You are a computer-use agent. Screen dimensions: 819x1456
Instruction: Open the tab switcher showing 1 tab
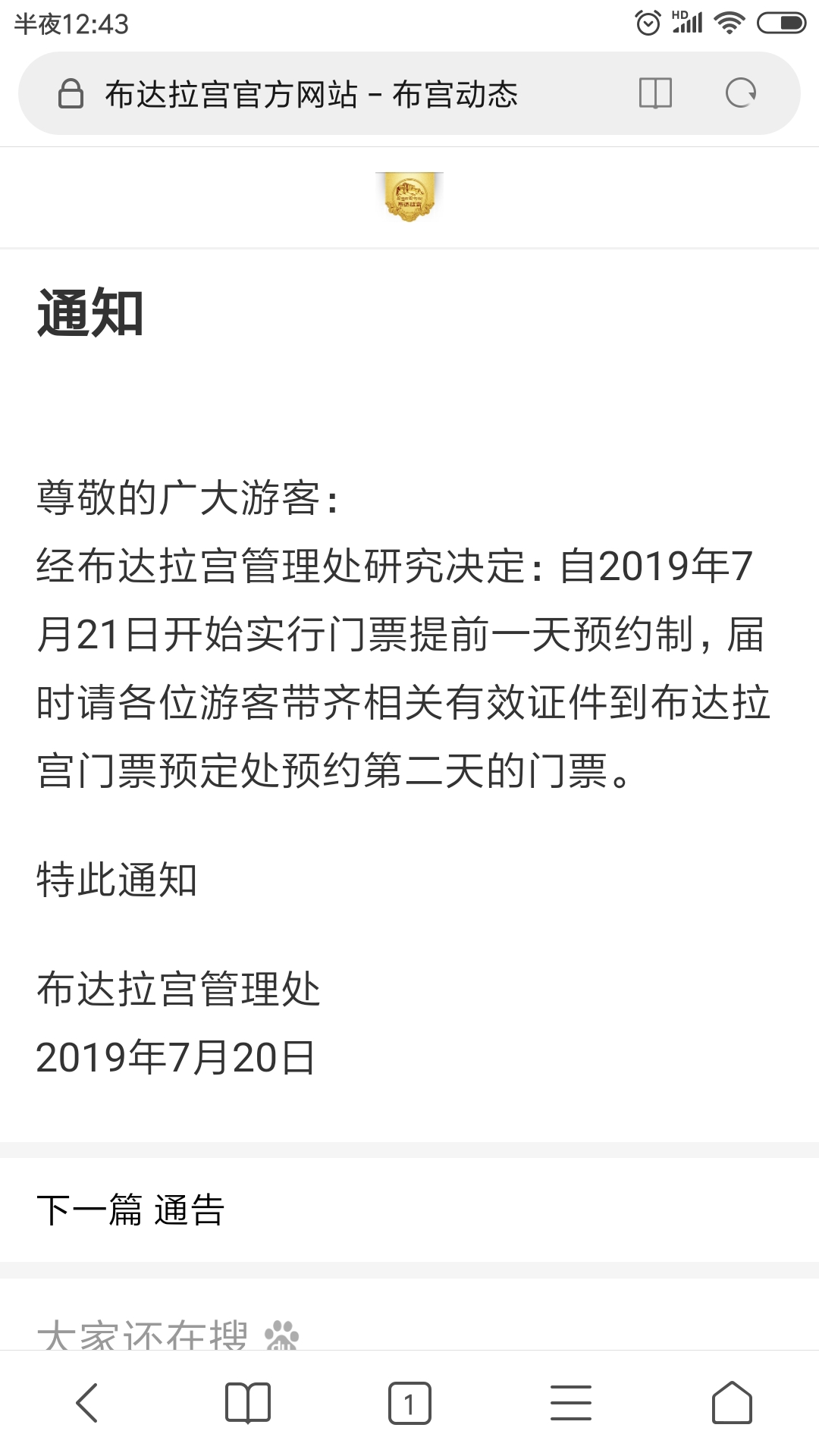(409, 1402)
